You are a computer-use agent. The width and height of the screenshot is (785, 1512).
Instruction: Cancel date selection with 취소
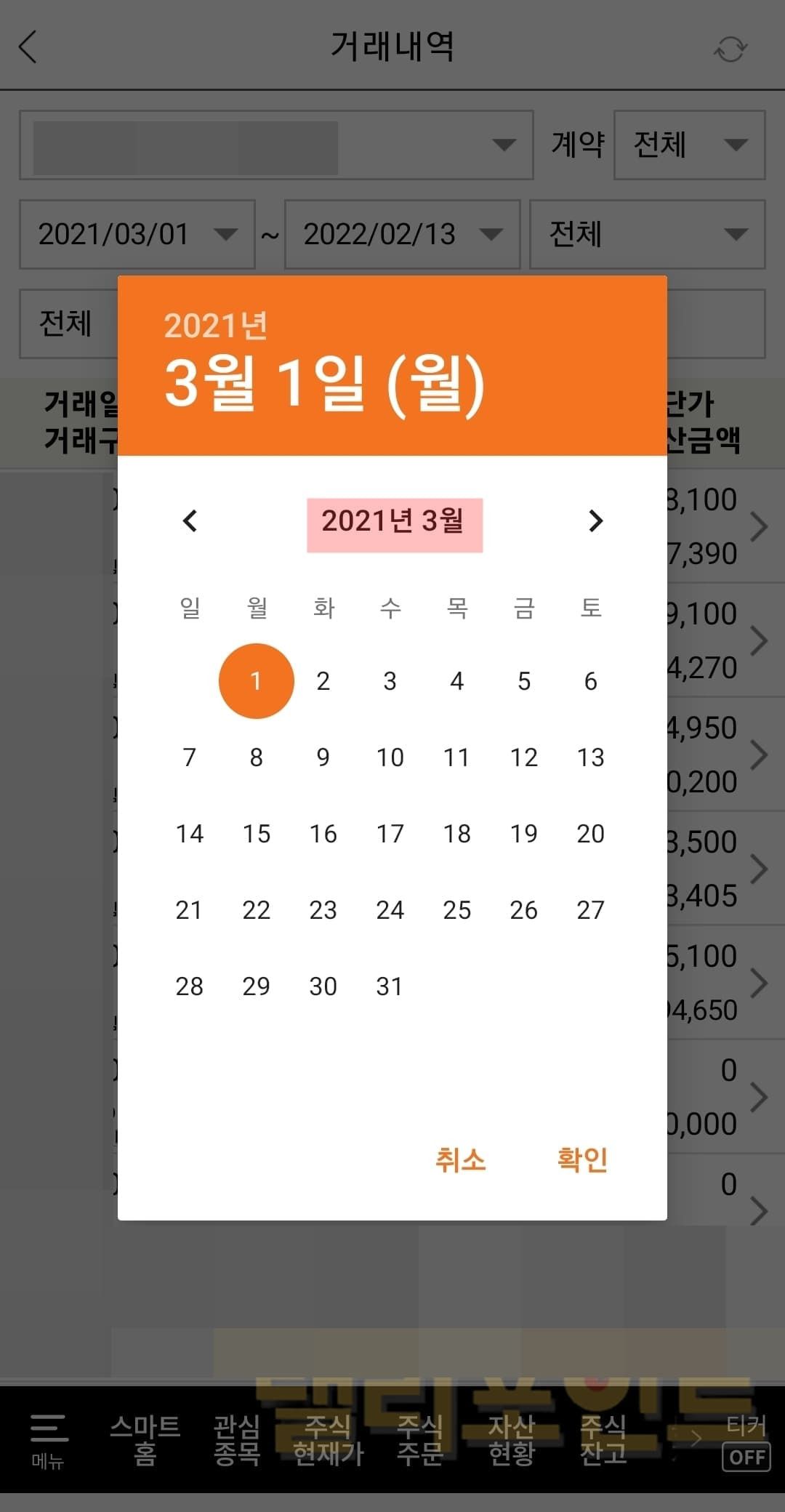(460, 1159)
